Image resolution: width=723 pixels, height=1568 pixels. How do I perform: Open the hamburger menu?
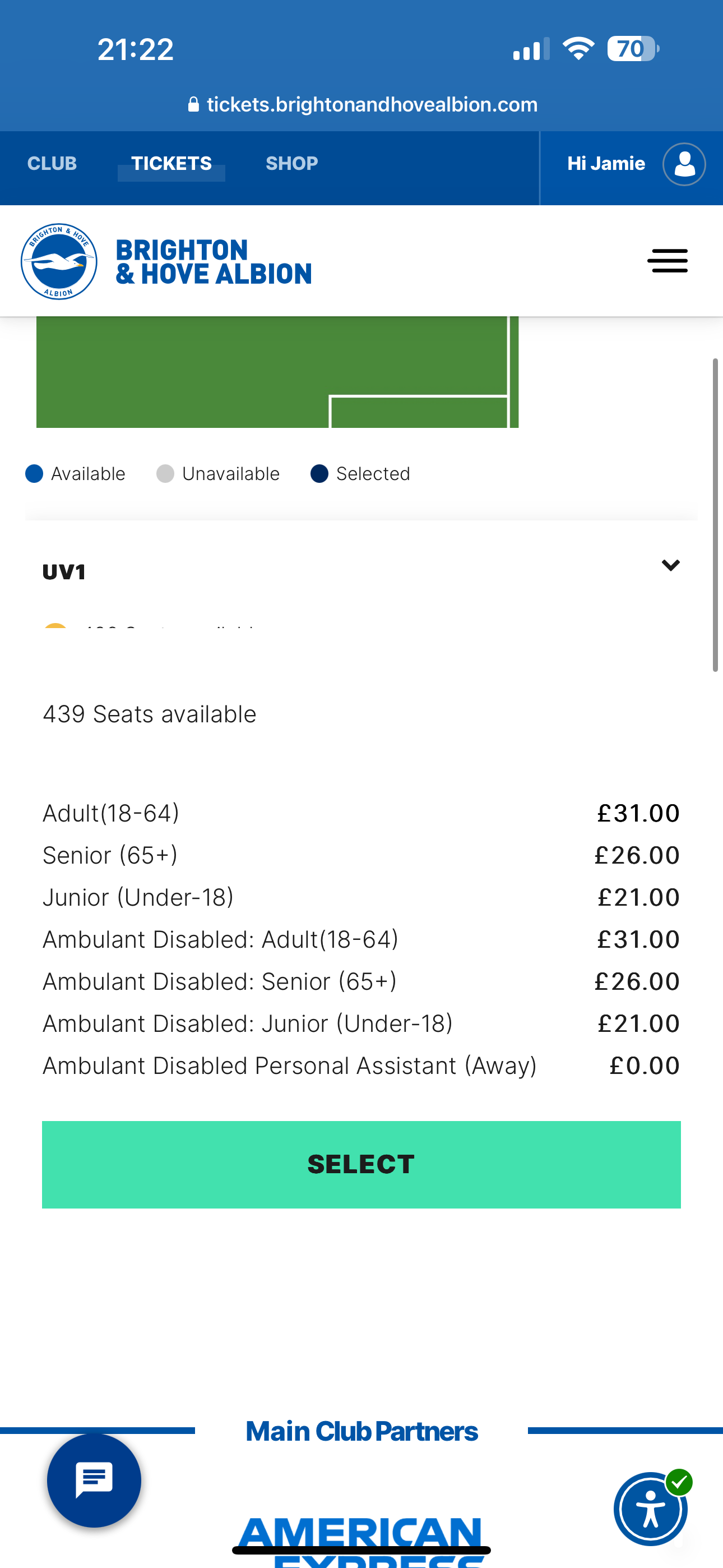pyautogui.click(x=668, y=261)
